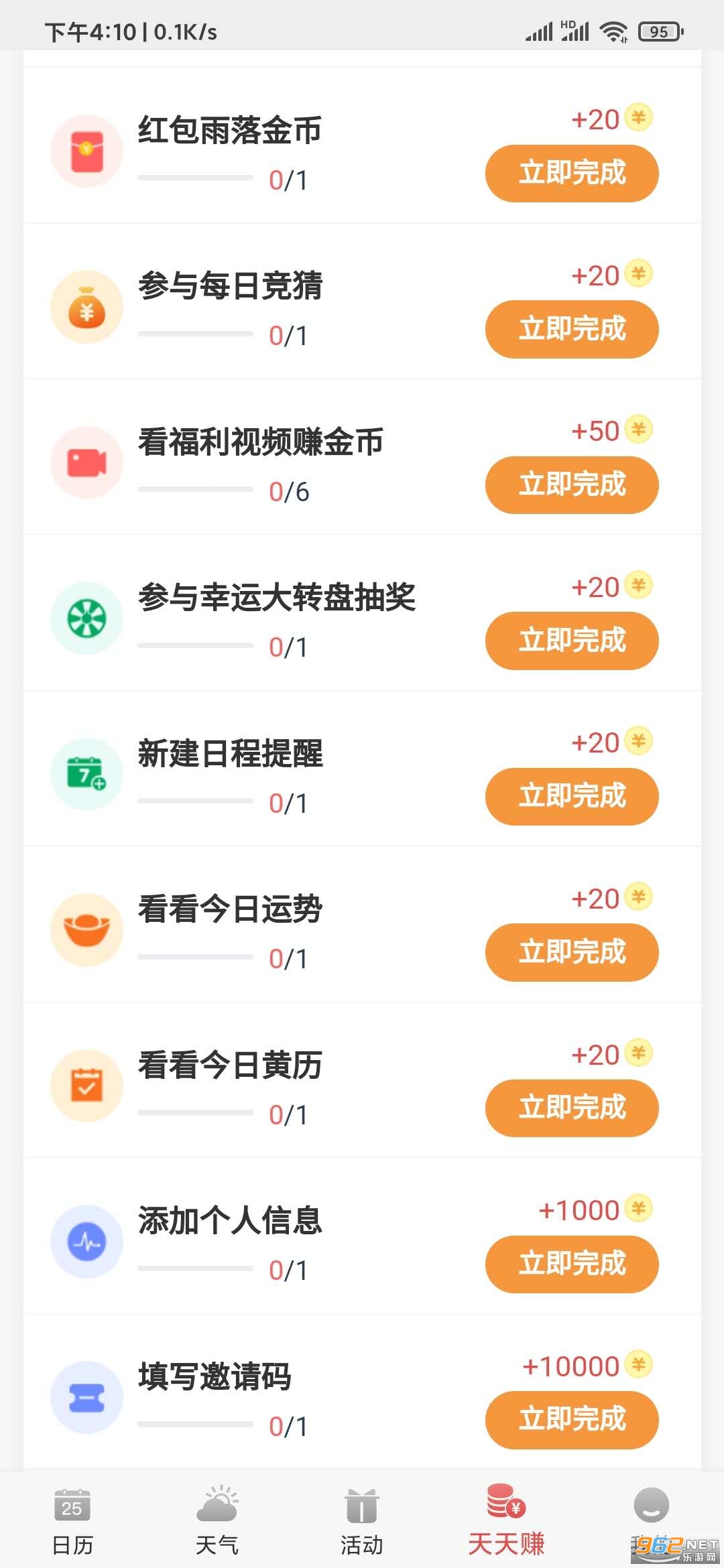Complete the 新建日程提醒 task

[572, 797]
